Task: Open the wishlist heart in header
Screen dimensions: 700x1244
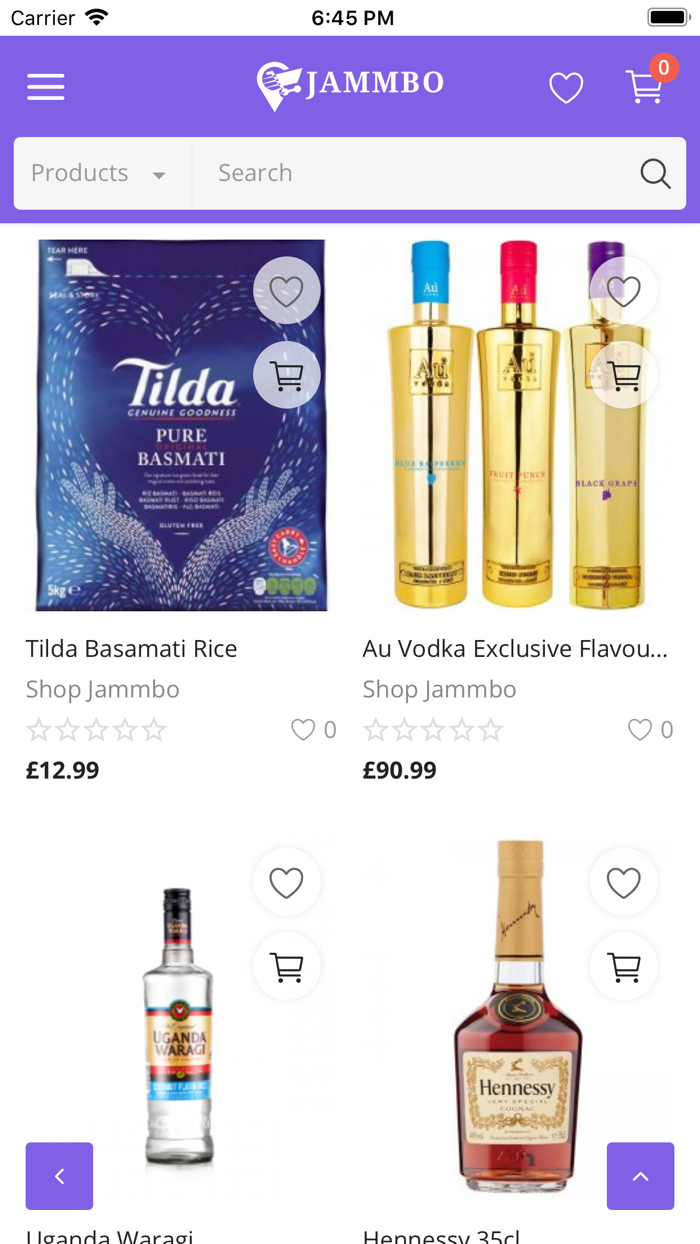Action: click(566, 88)
